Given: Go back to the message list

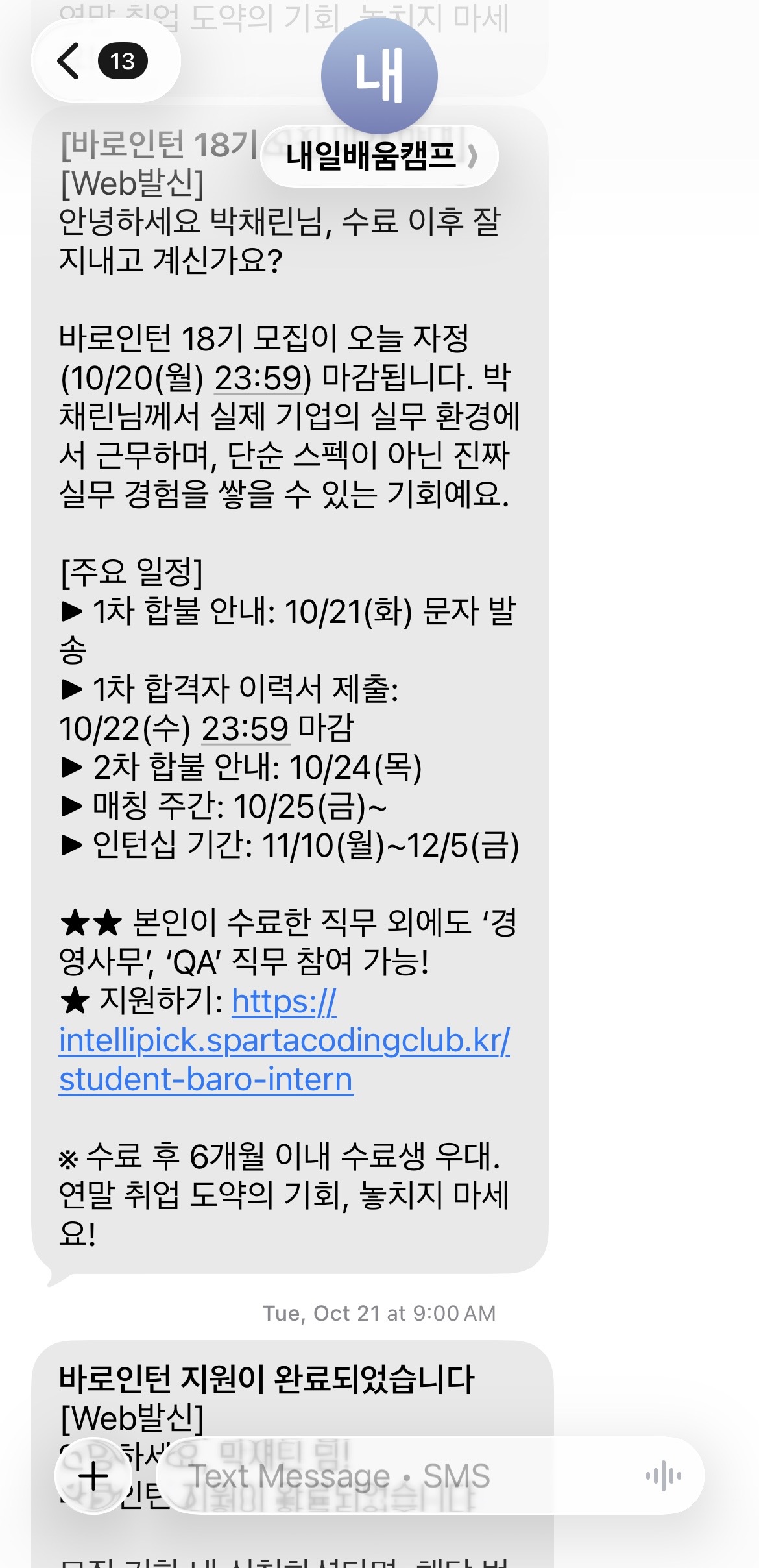Looking at the screenshot, I should click(70, 62).
